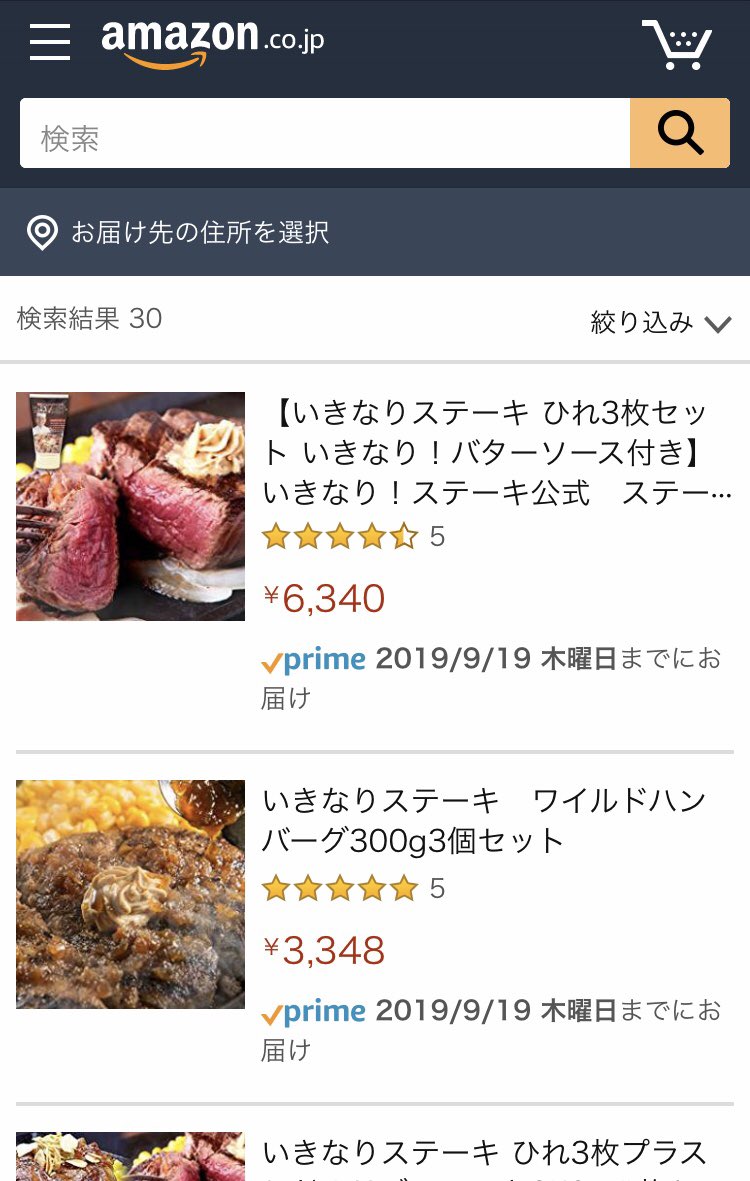Select delivery address via お届け先の住所を選択
Viewport: 750px width, 1181px height.
[x=180, y=233]
